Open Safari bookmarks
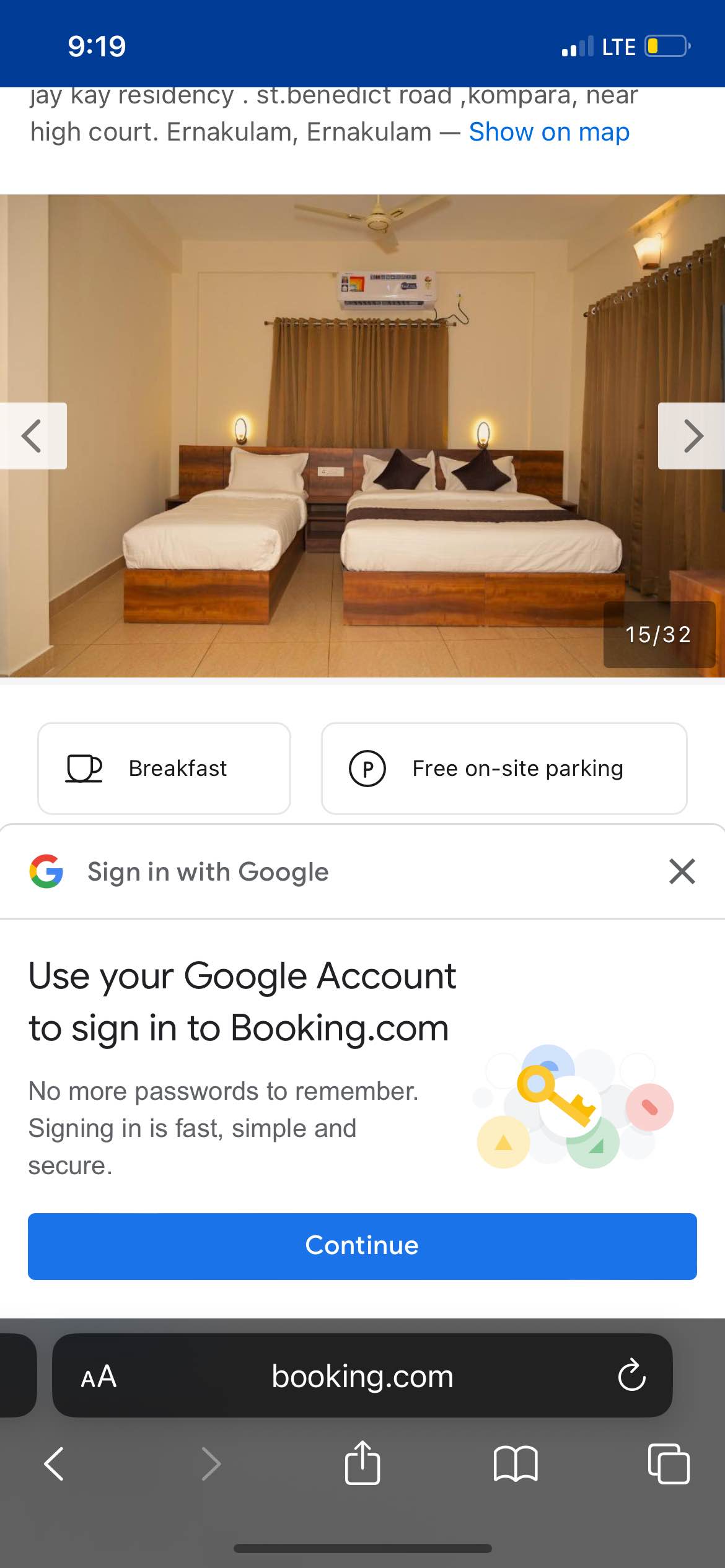 pyautogui.click(x=515, y=1464)
